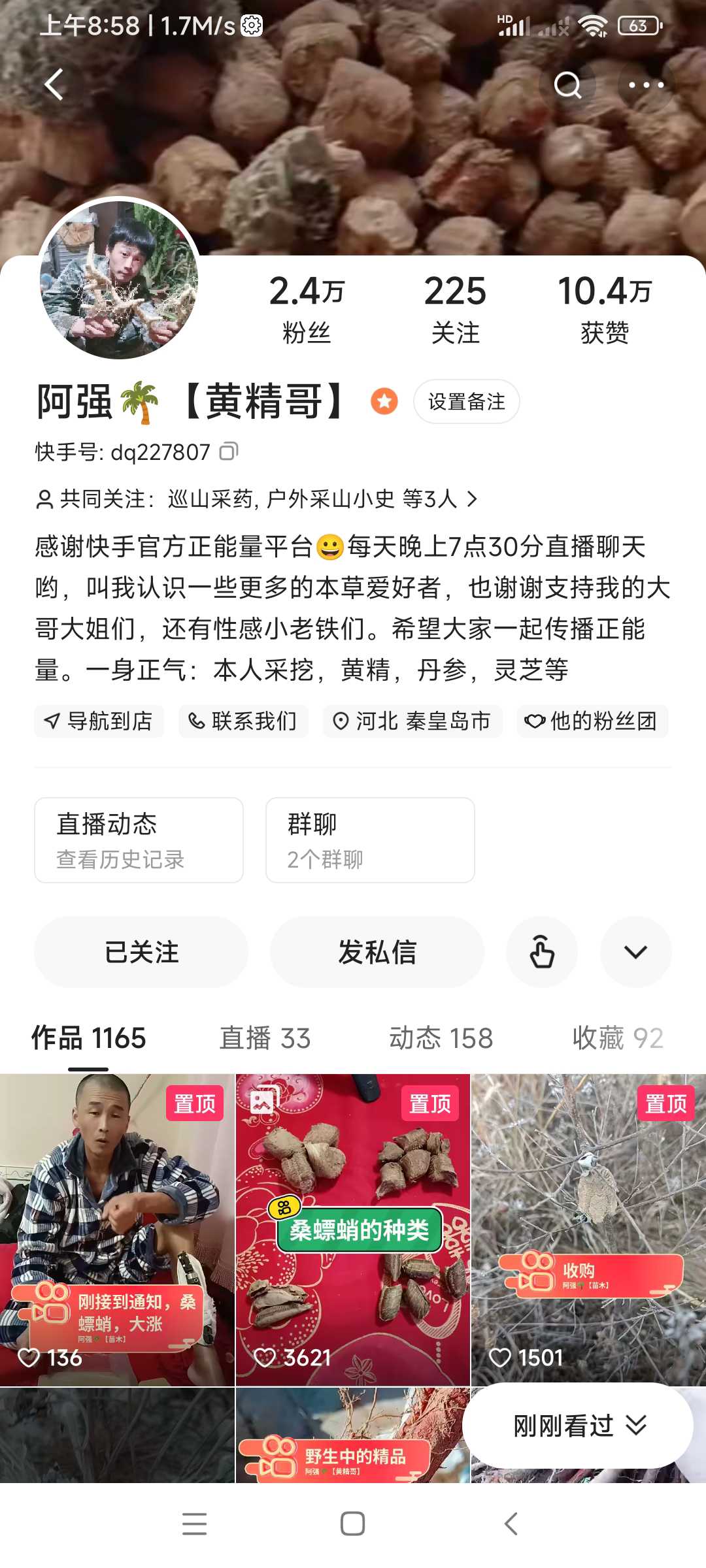
Task: Open the 河北 秦皇岛市 location chip
Action: coord(412,721)
